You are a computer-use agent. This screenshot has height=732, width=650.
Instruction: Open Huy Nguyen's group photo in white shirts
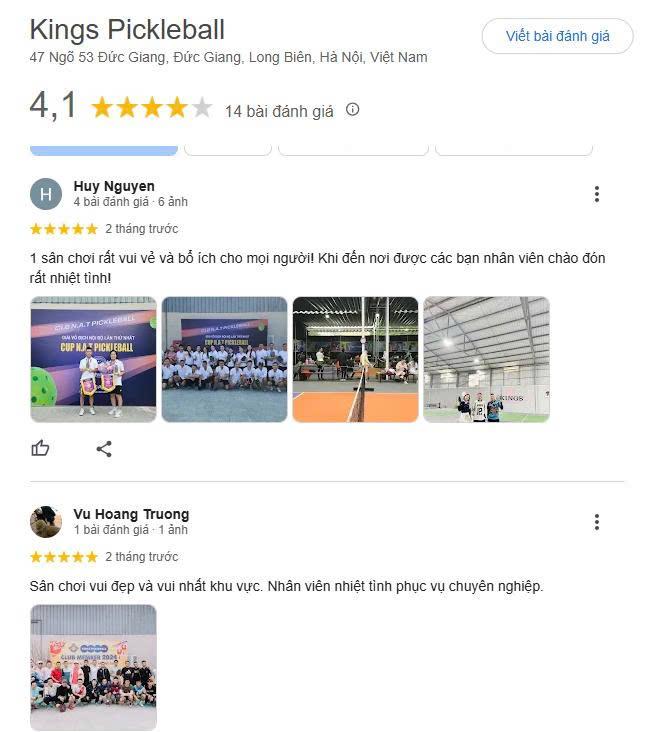click(x=225, y=359)
